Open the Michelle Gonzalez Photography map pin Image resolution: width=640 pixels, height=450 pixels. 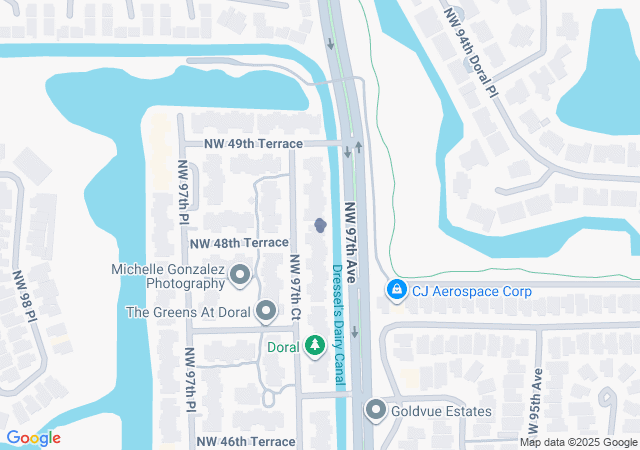[241, 274]
